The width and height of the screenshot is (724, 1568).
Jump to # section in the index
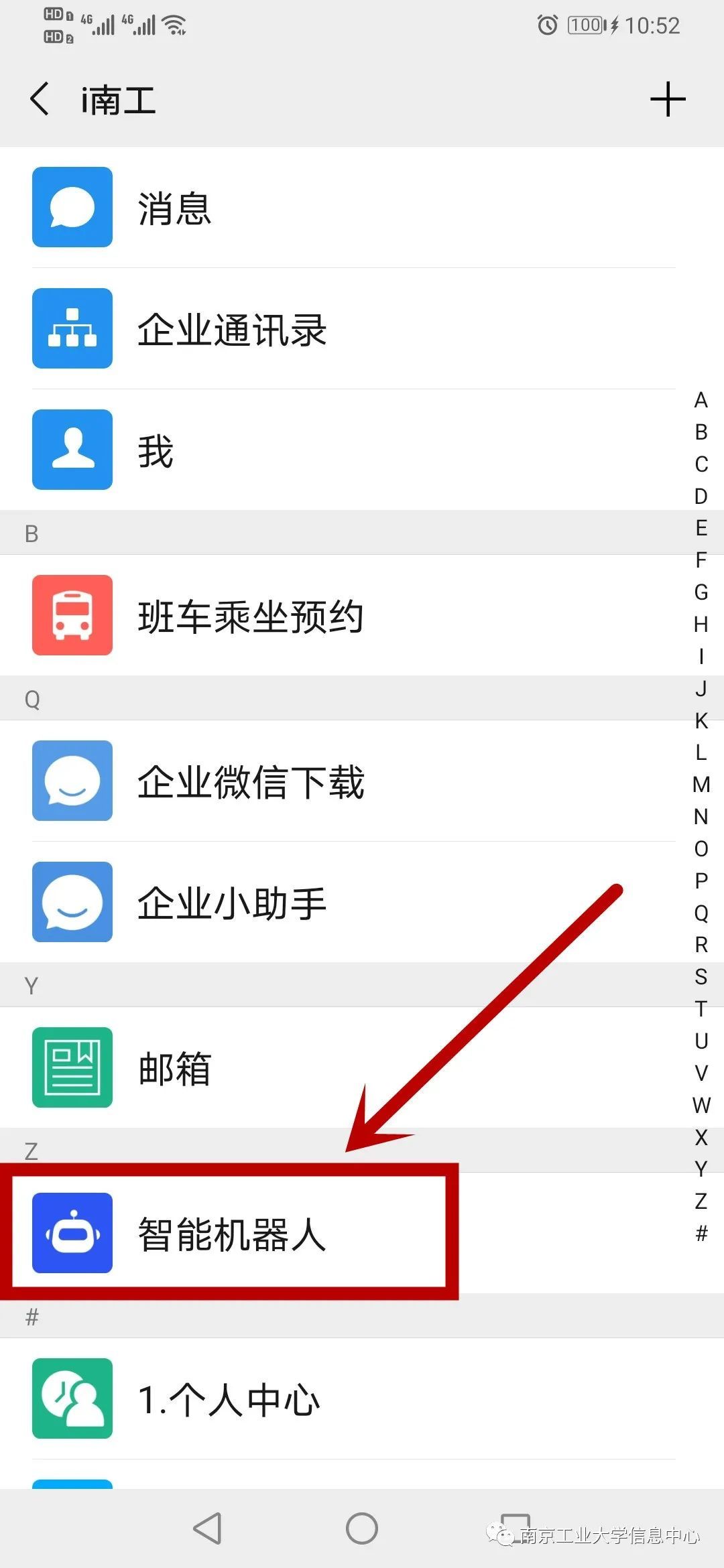701,1233
